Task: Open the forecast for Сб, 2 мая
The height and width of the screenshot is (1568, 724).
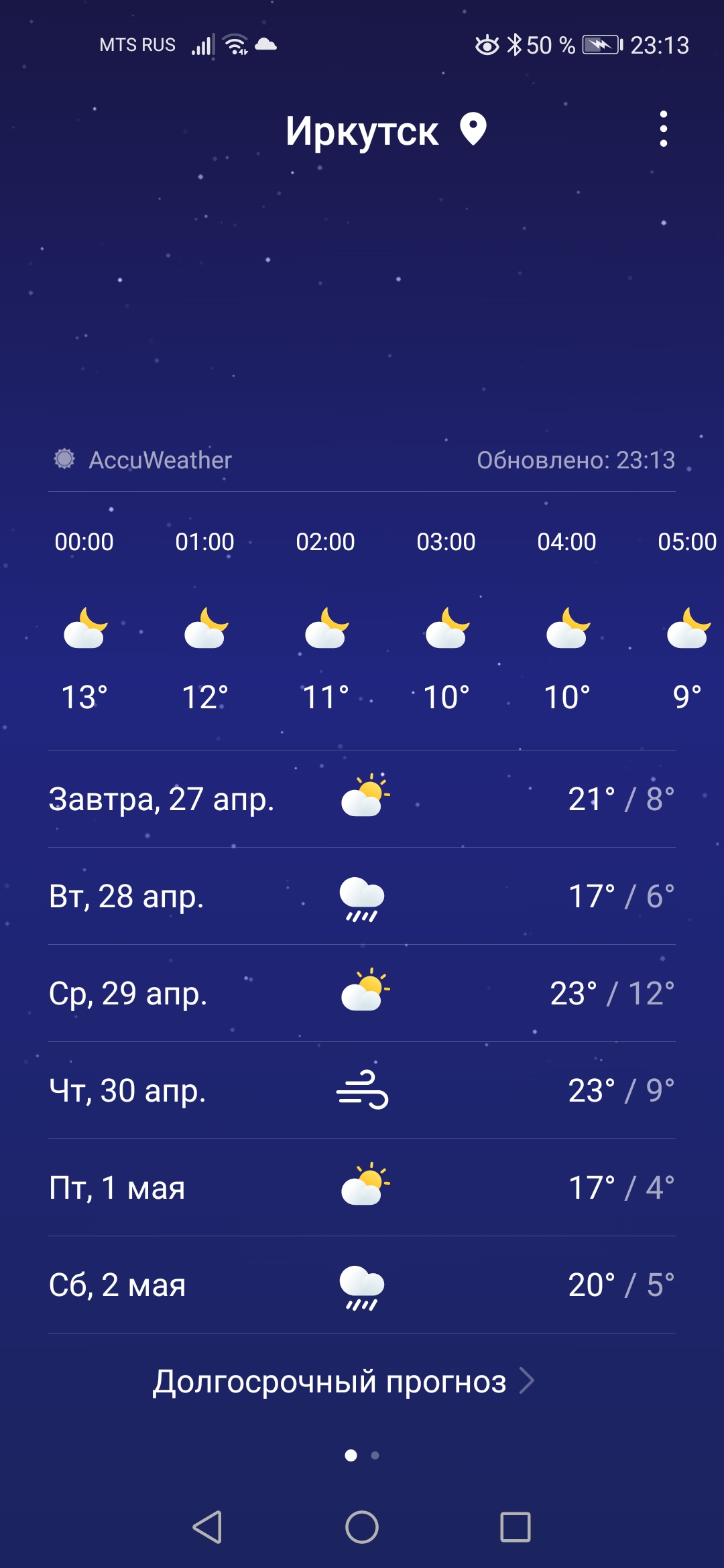Action: click(362, 1285)
